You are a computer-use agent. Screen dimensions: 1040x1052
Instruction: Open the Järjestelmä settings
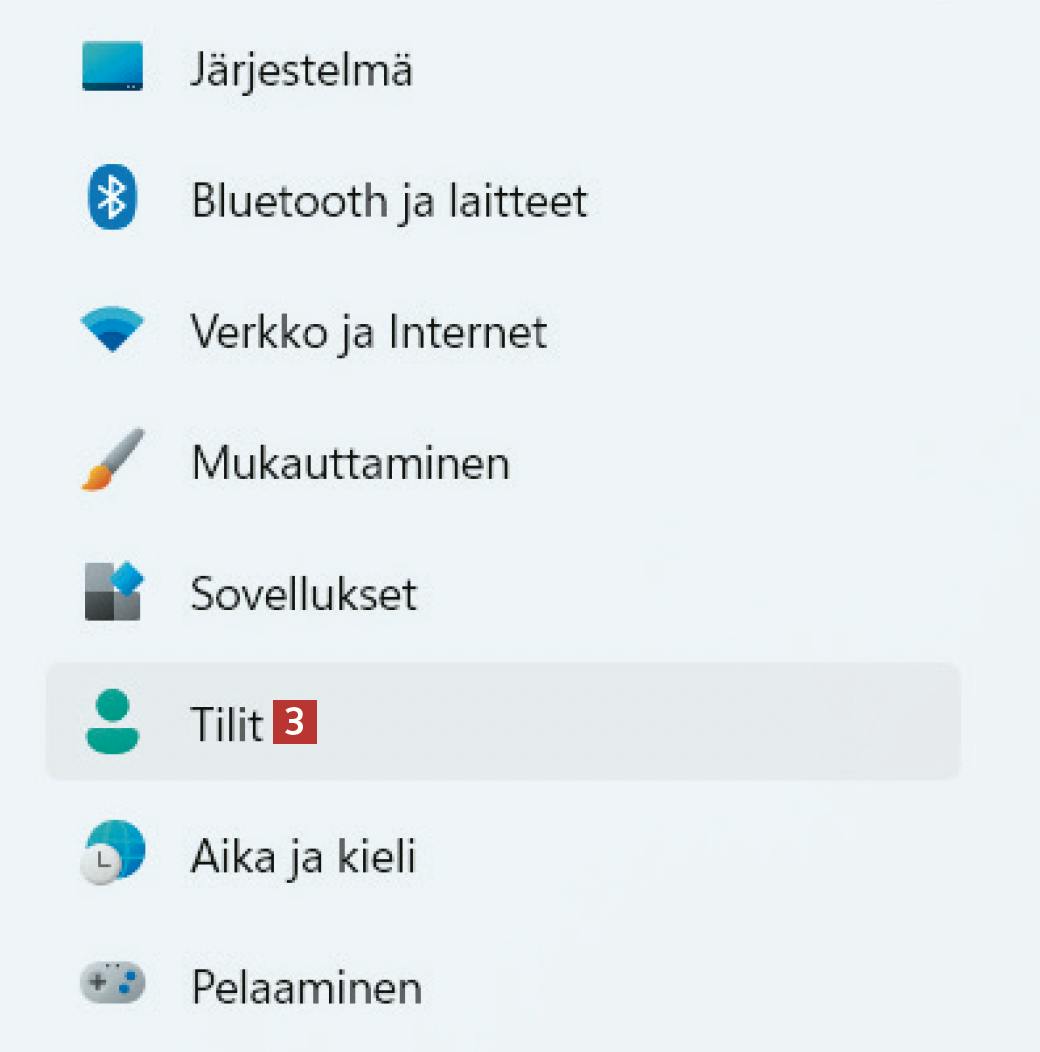(x=300, y=71)
